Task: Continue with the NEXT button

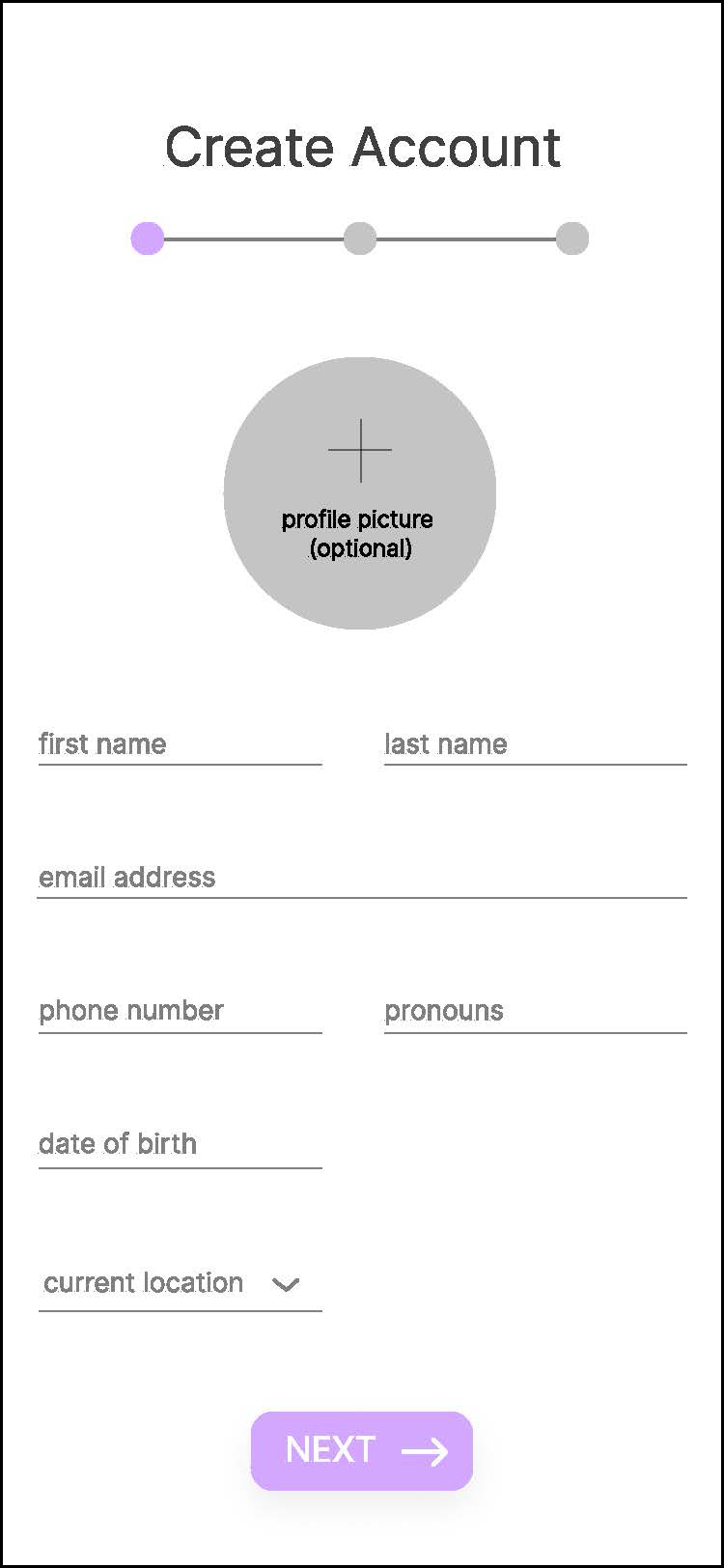Action: (x=362, y=1451)
